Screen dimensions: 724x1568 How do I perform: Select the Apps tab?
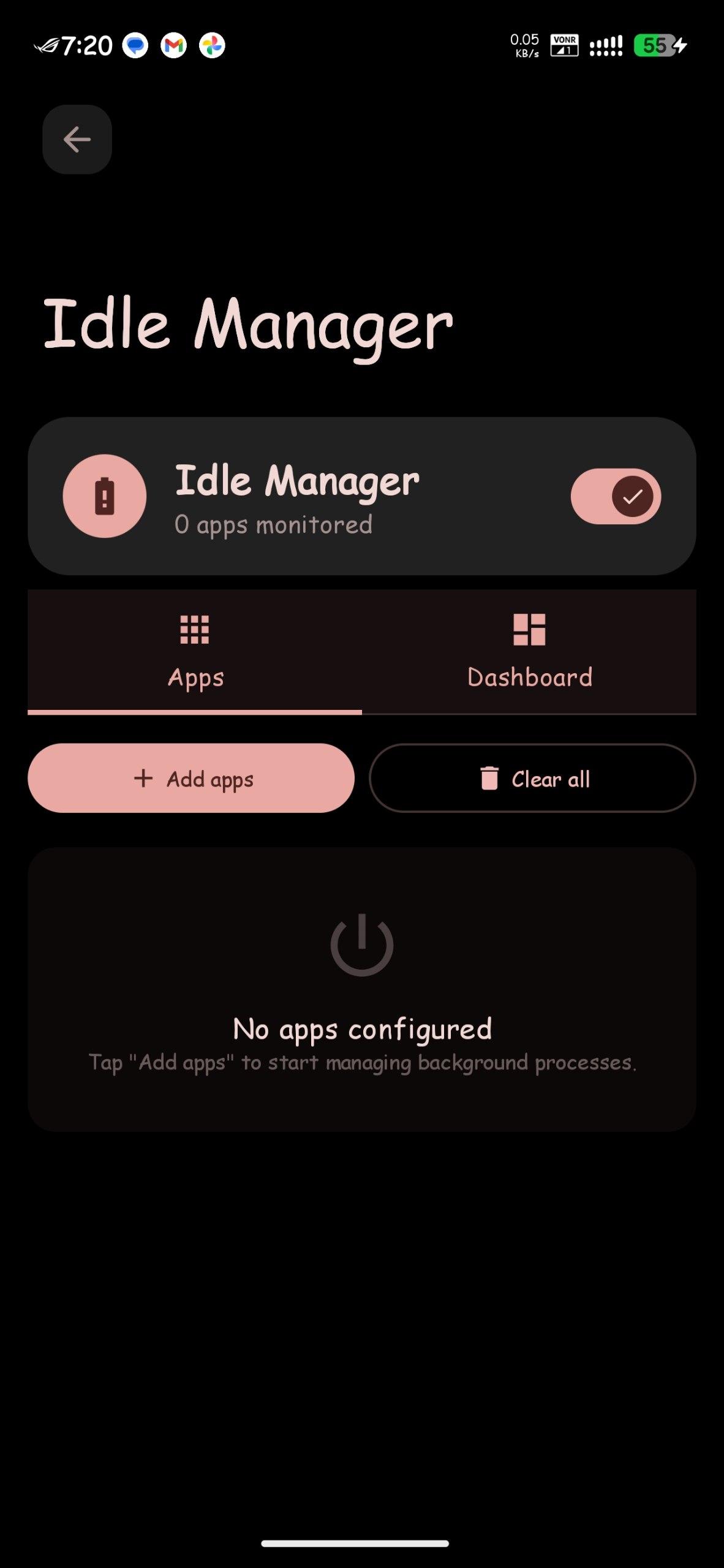click(195, 652)
